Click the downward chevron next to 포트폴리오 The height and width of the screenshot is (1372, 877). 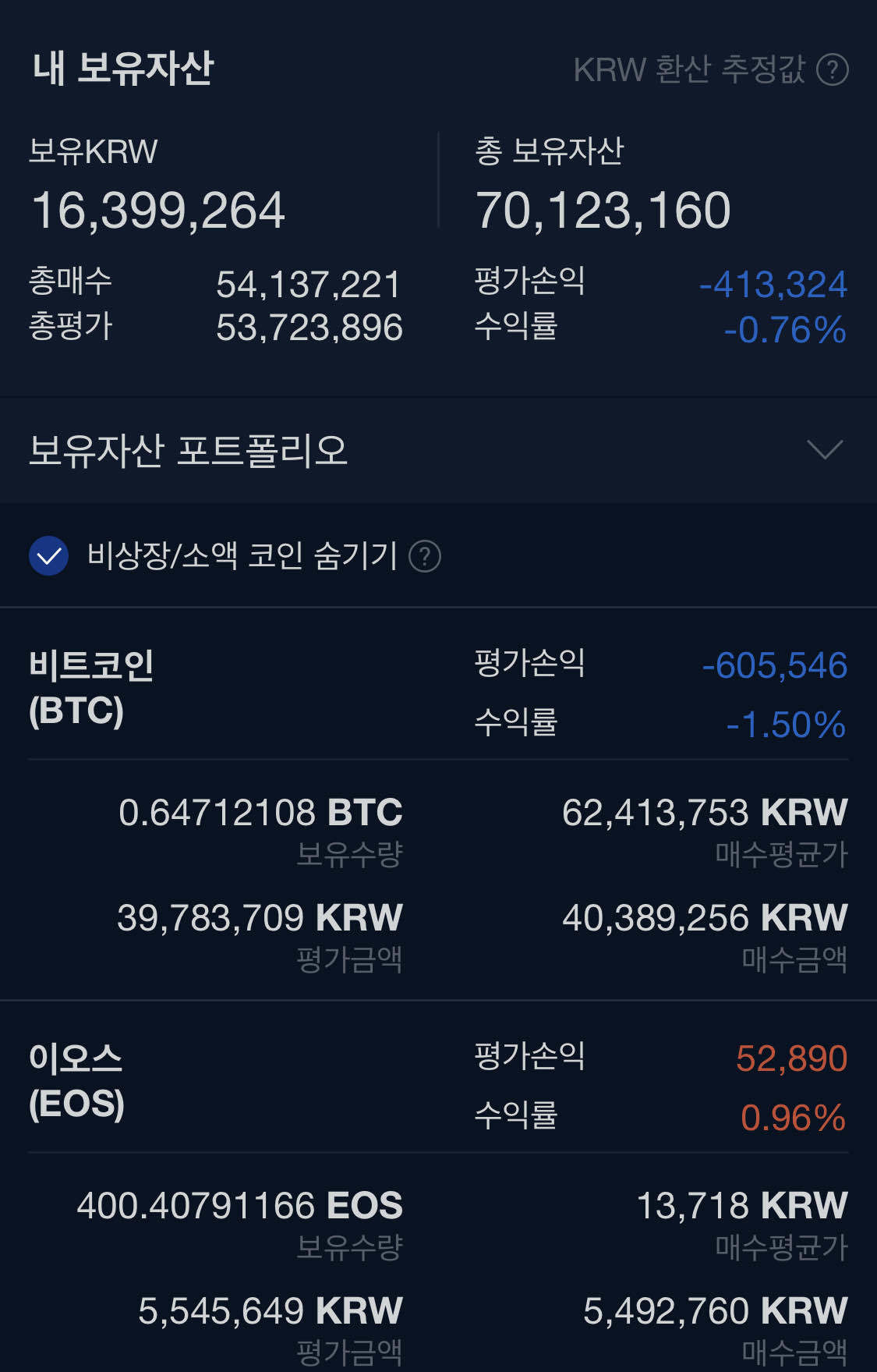click(x=824, y=450)
